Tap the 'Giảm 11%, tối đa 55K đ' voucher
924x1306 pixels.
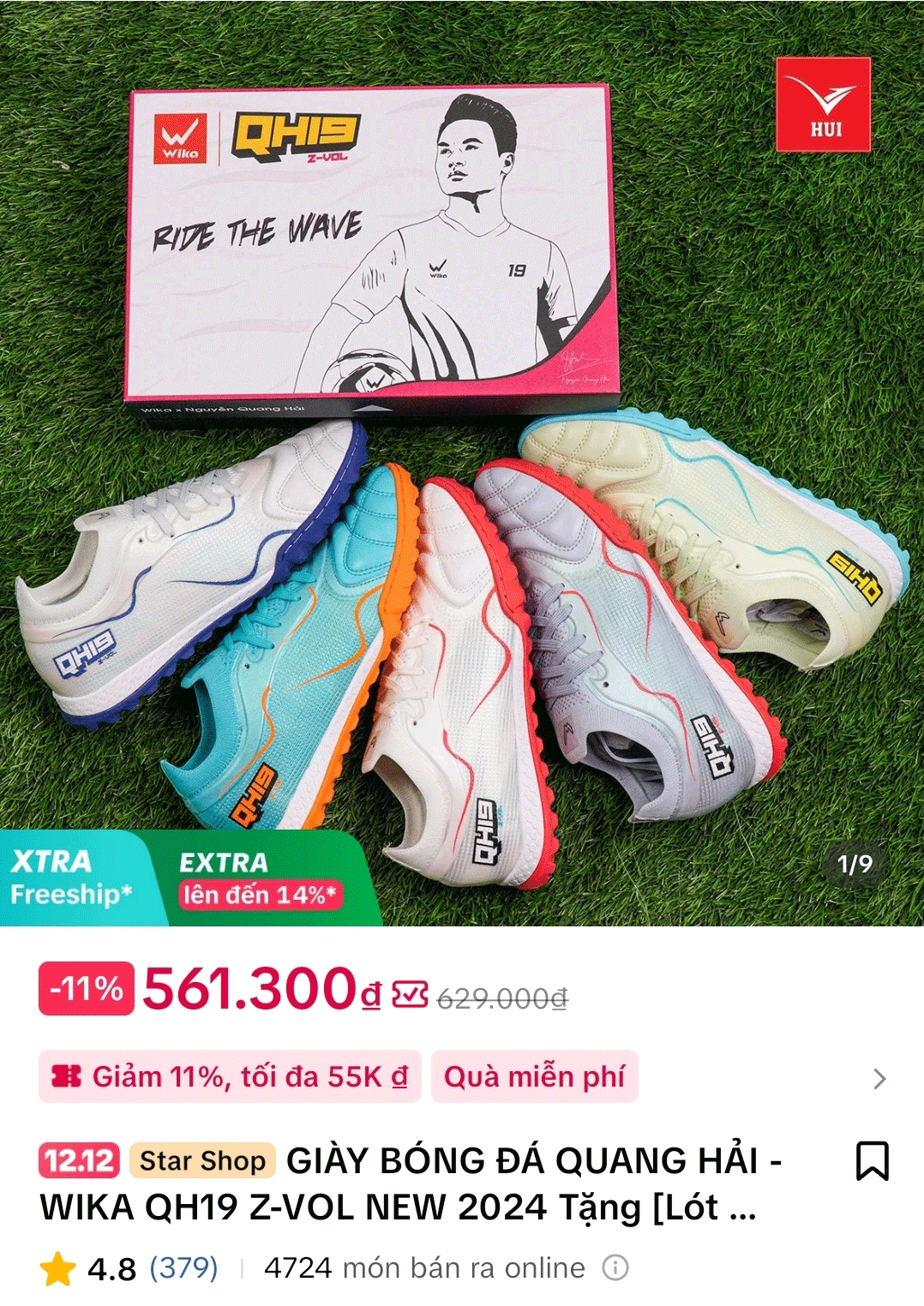tap(230, 1076)
